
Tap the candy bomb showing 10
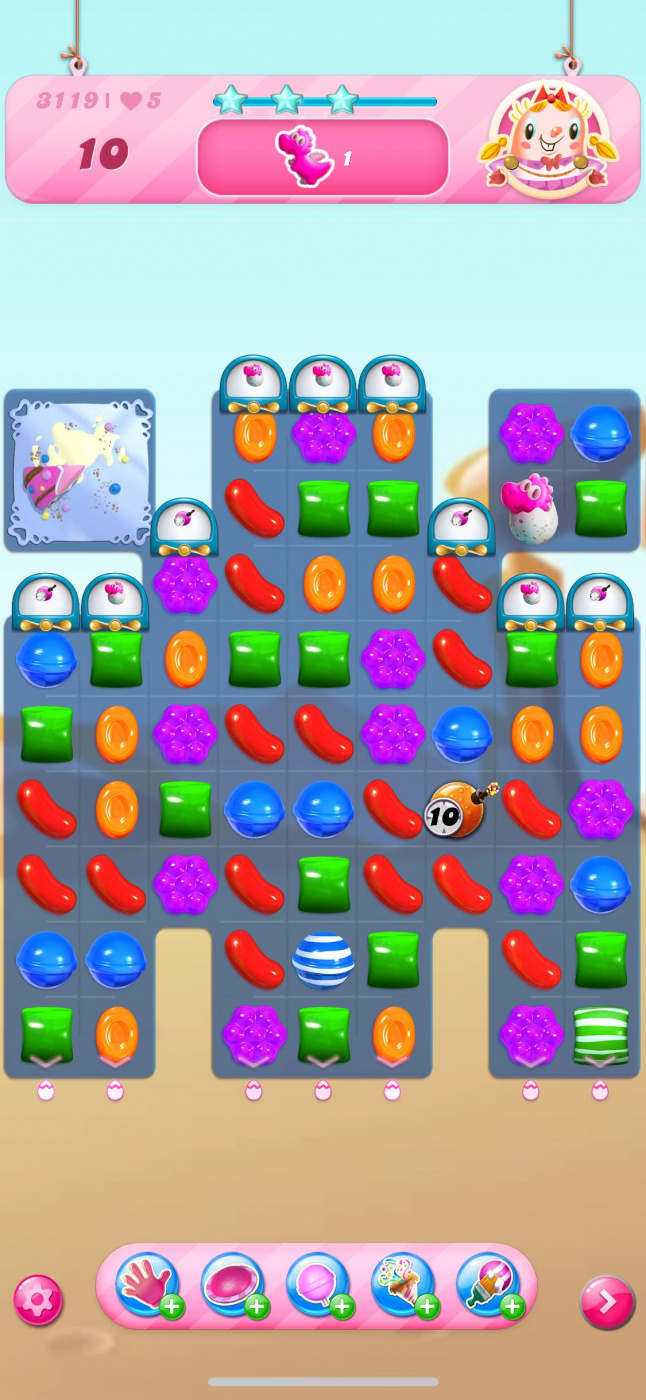pyautogui.click(x=456, y=810)
